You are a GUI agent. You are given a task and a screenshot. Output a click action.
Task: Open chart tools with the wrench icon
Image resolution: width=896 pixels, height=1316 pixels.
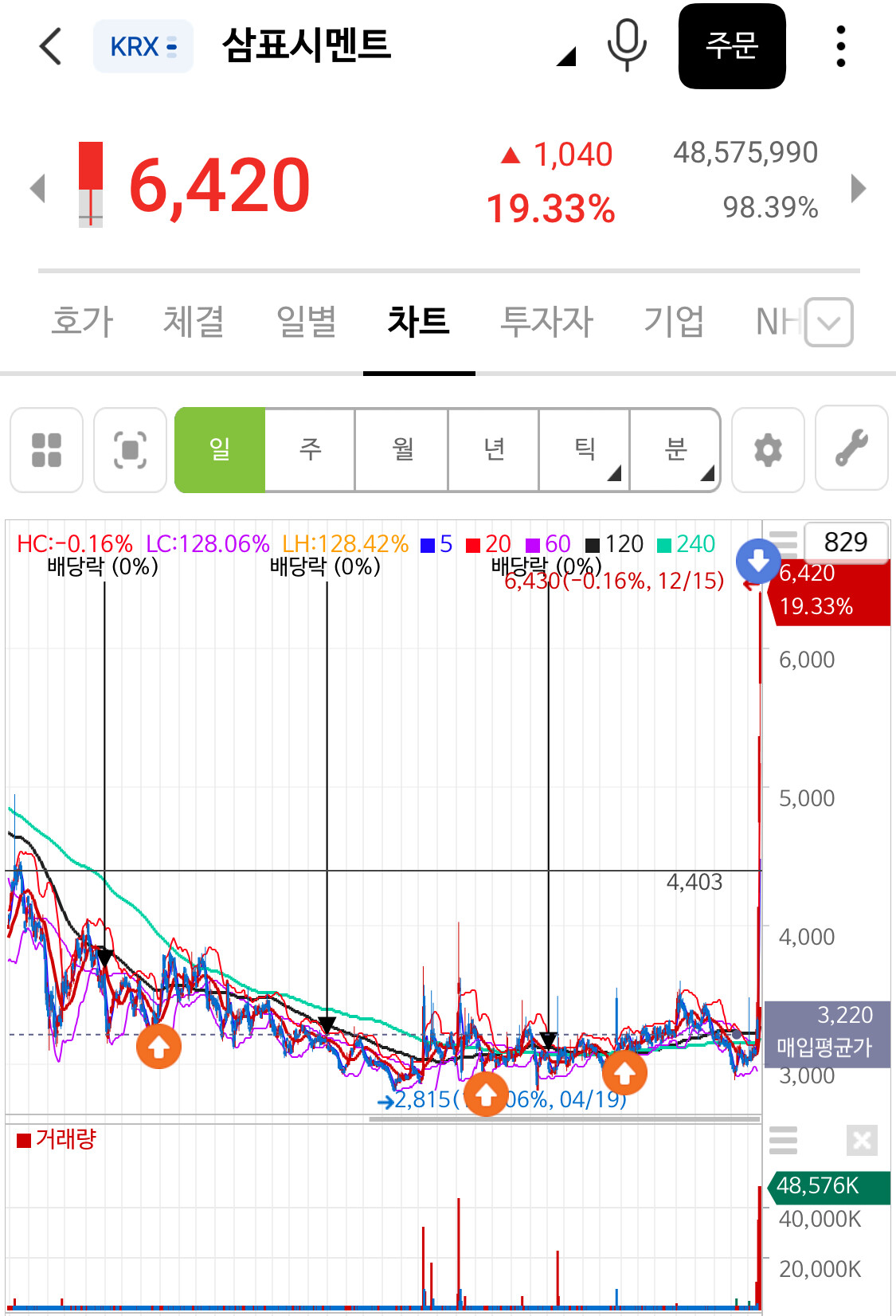tap(851, 448)
